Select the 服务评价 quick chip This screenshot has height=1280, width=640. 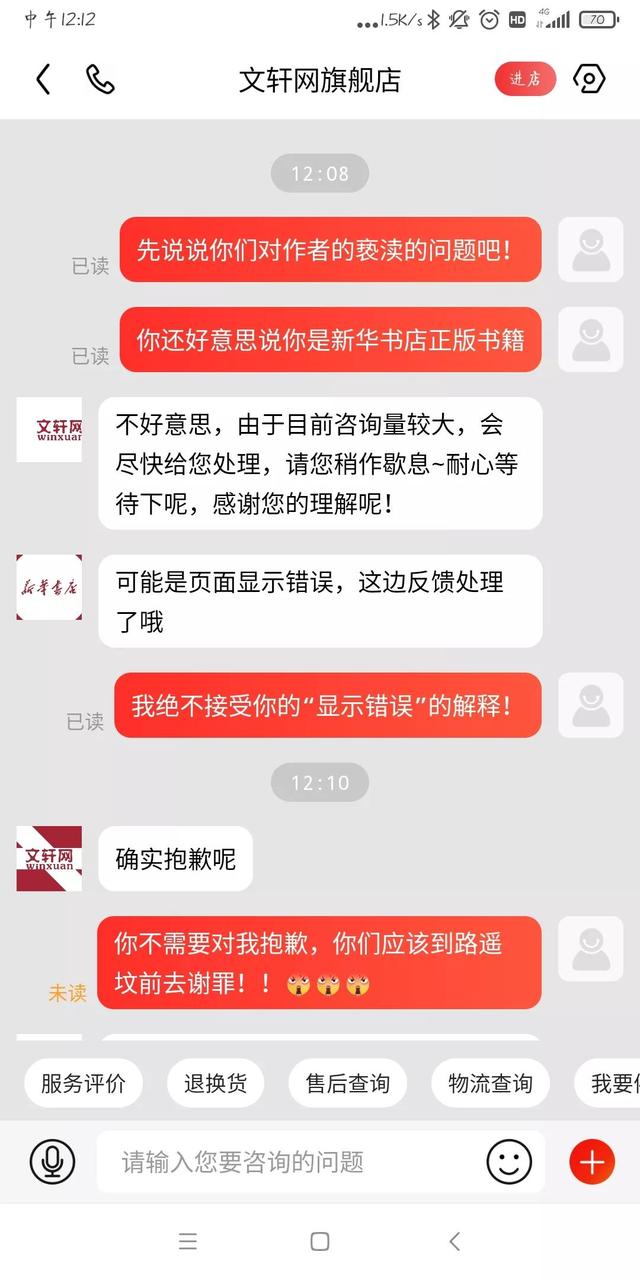84,1083
